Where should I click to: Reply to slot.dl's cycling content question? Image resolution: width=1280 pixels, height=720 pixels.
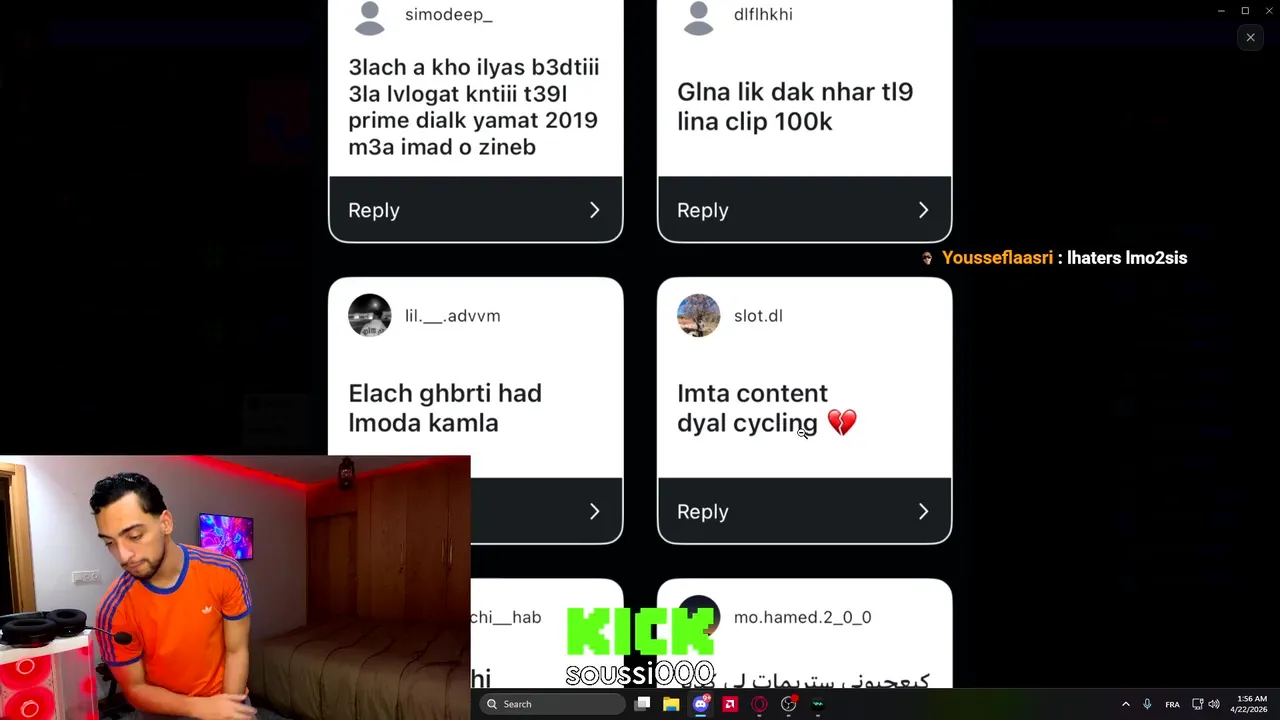click(x=804, y=511)
